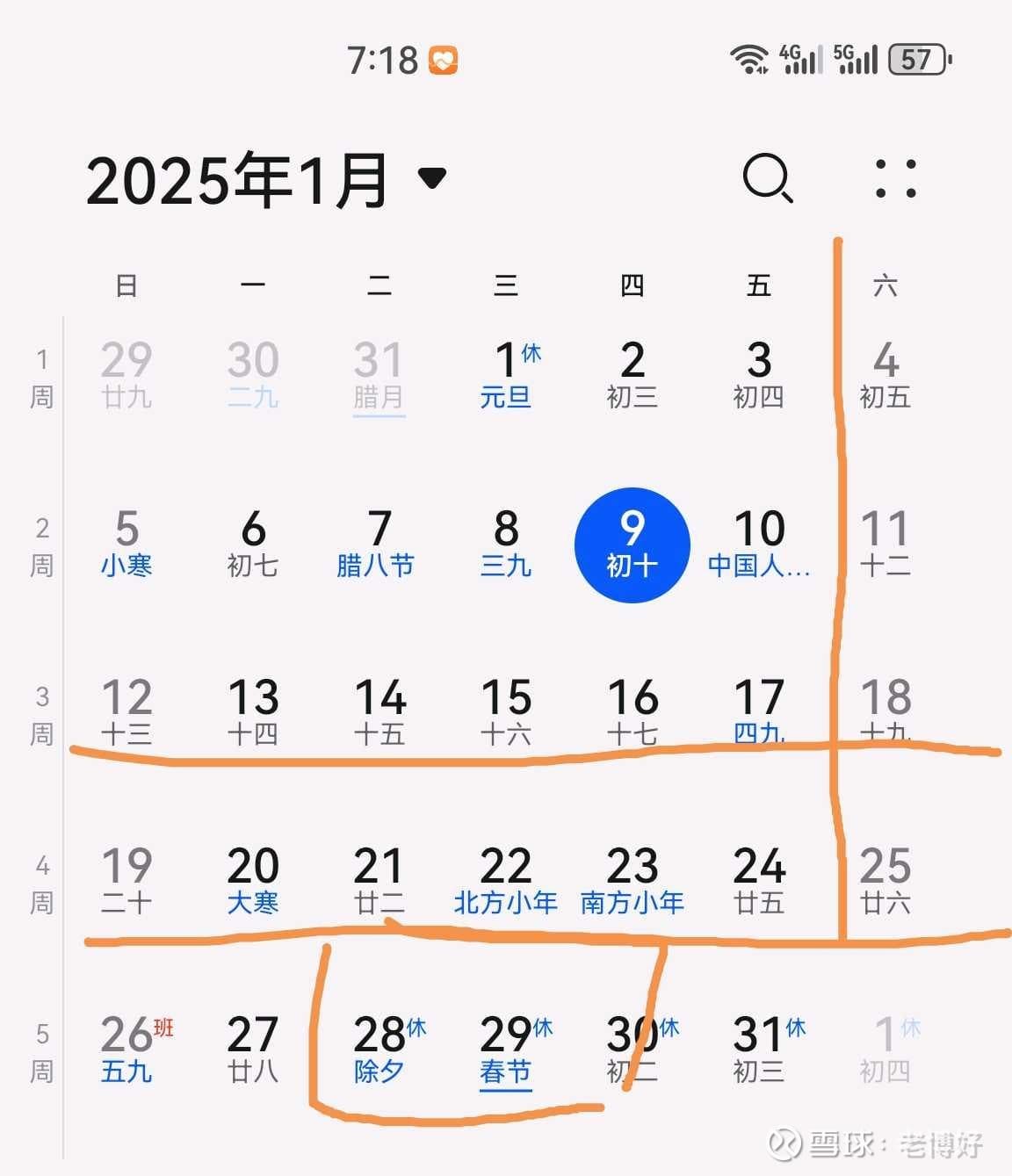1012x1176 pixels.
Task: Open the four-dot more options menu
Action: pyautogui.click(x=895, y=178)
